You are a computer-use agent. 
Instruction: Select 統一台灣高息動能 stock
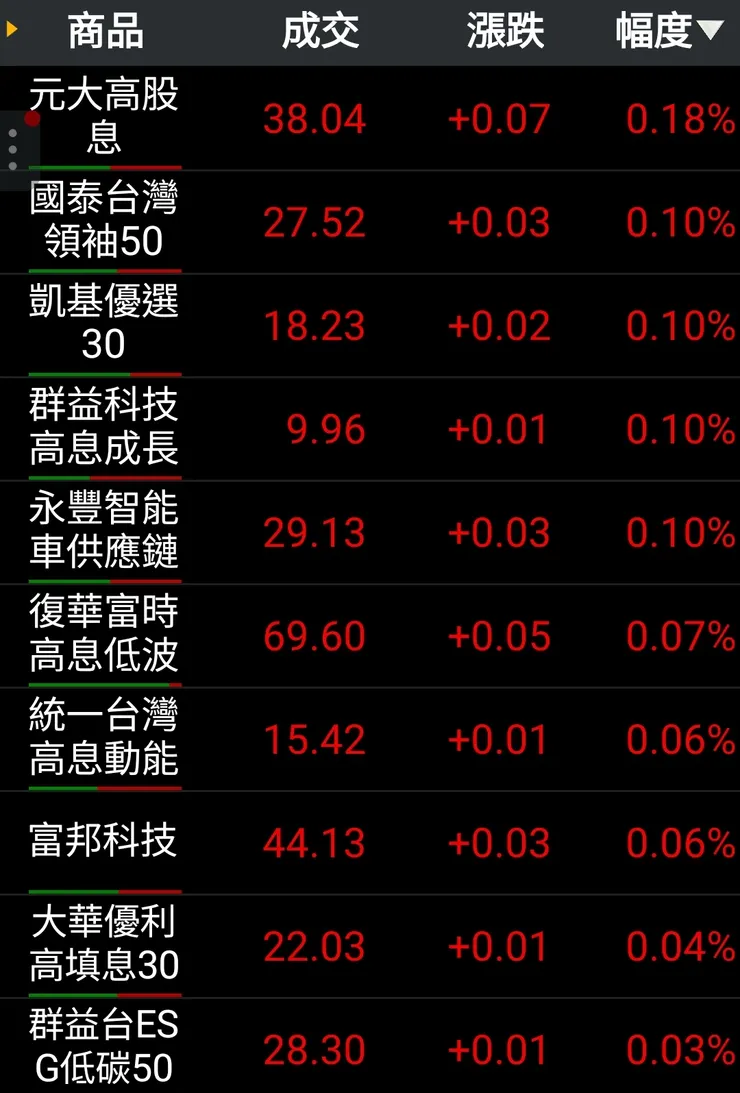(x=103, y=740)
